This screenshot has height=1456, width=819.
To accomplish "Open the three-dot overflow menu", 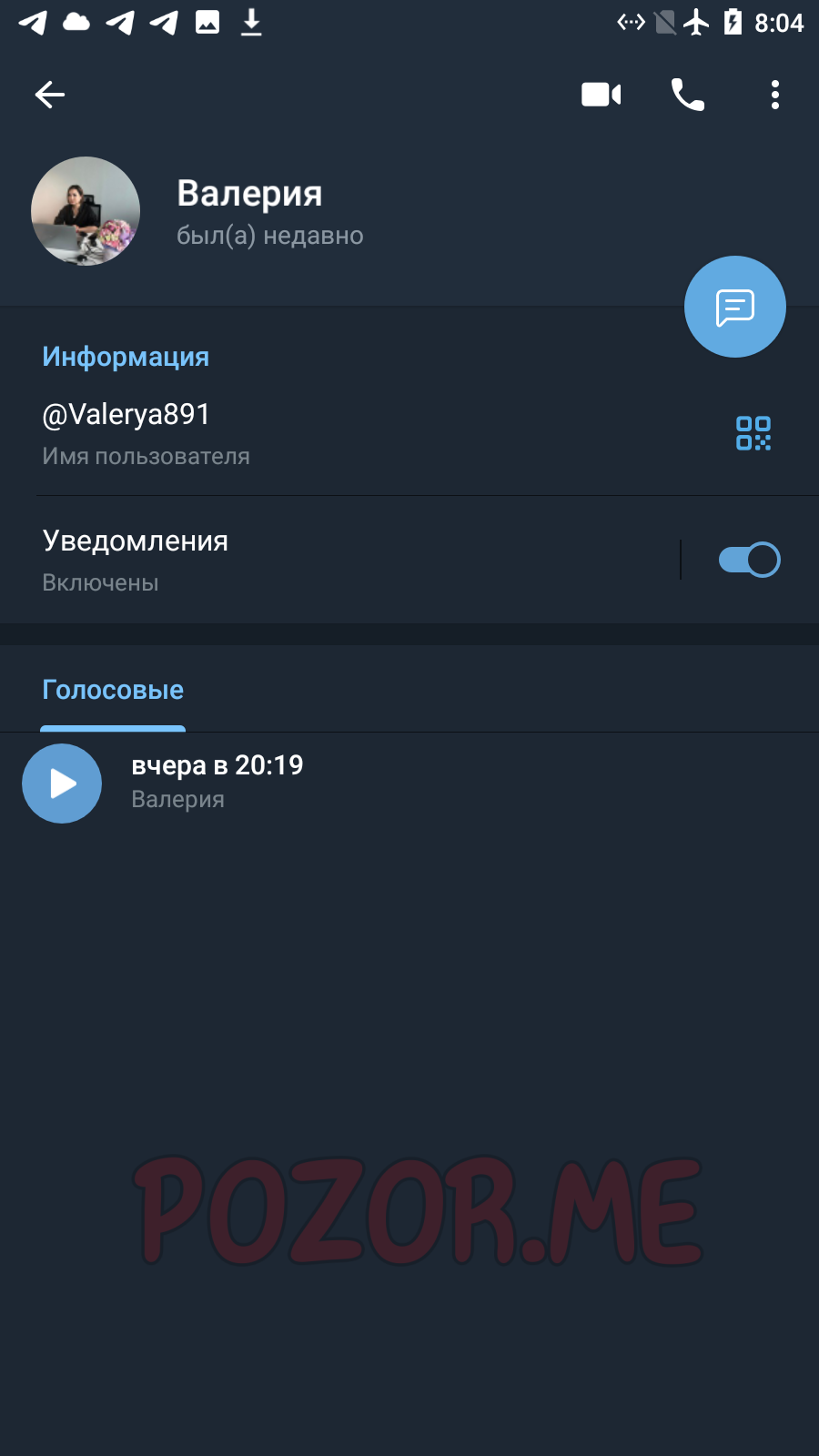I will pyautogui.click(x=775, y=95).
